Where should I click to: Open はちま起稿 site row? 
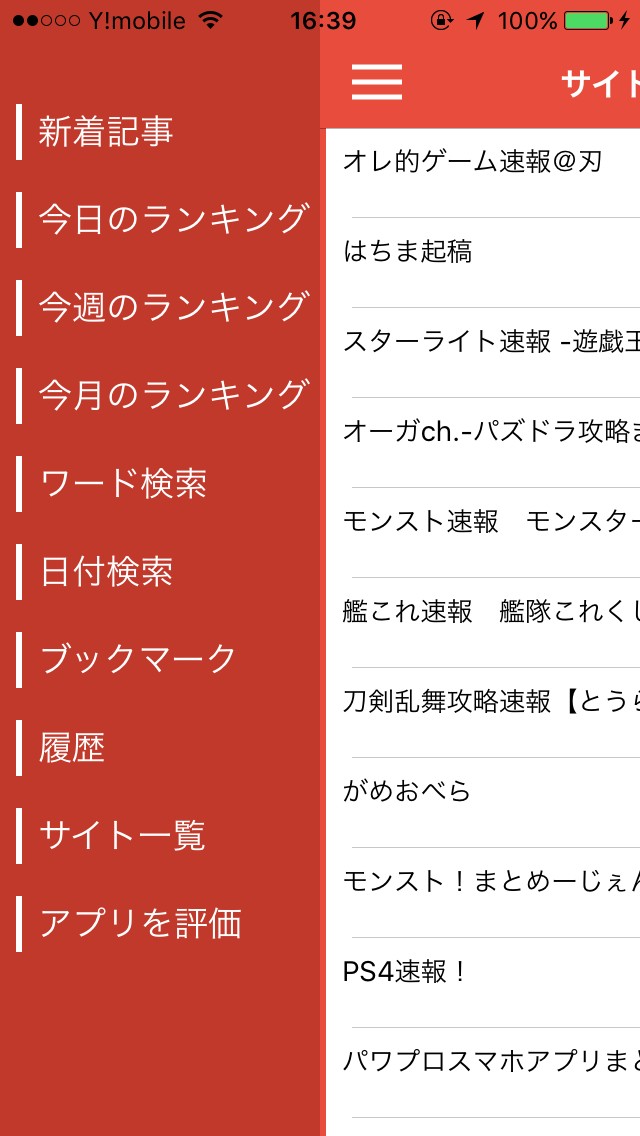pyautogui.click(x=482, y=252)
